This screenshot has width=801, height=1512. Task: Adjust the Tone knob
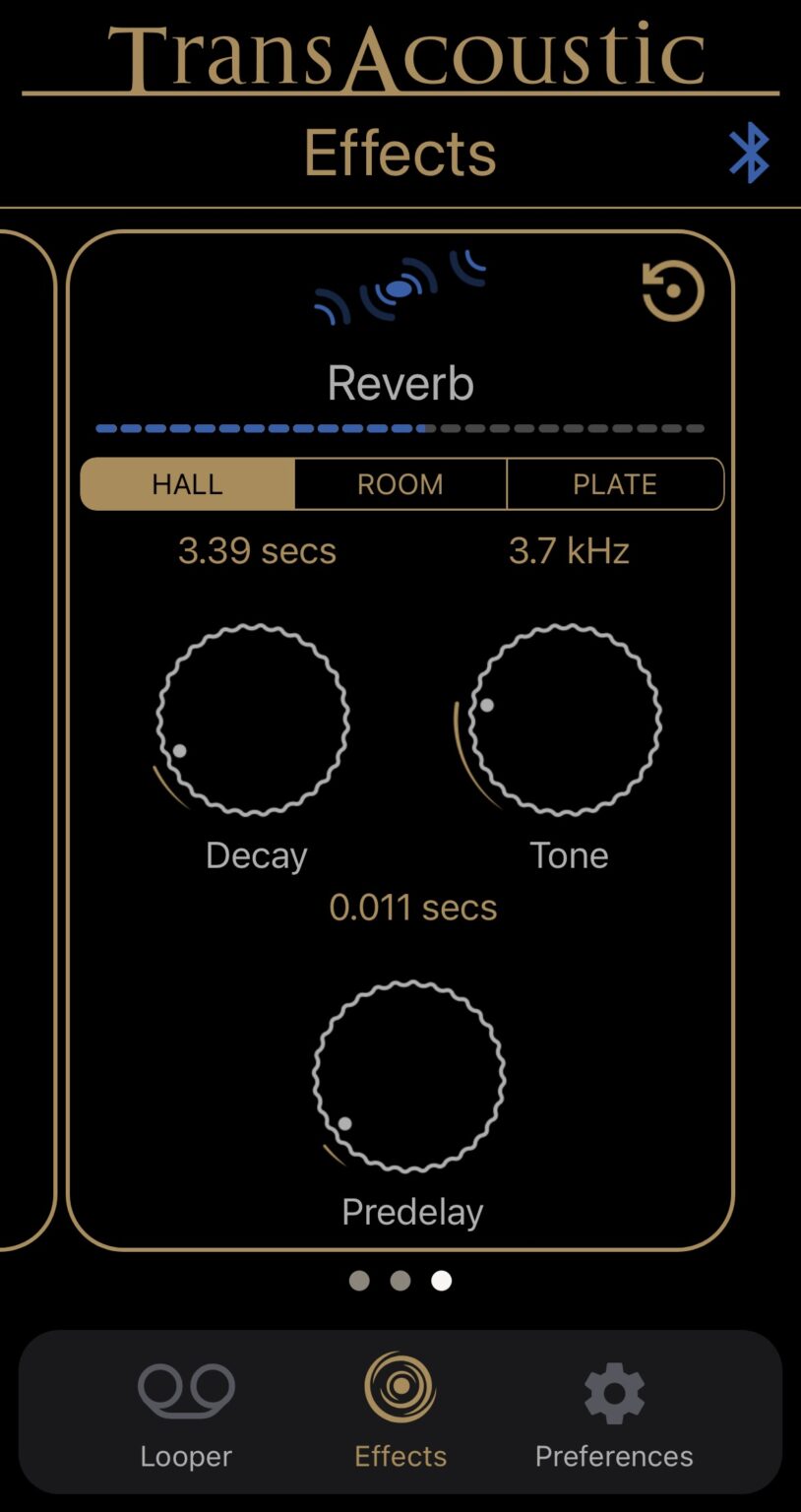click(x=569, y=719)
